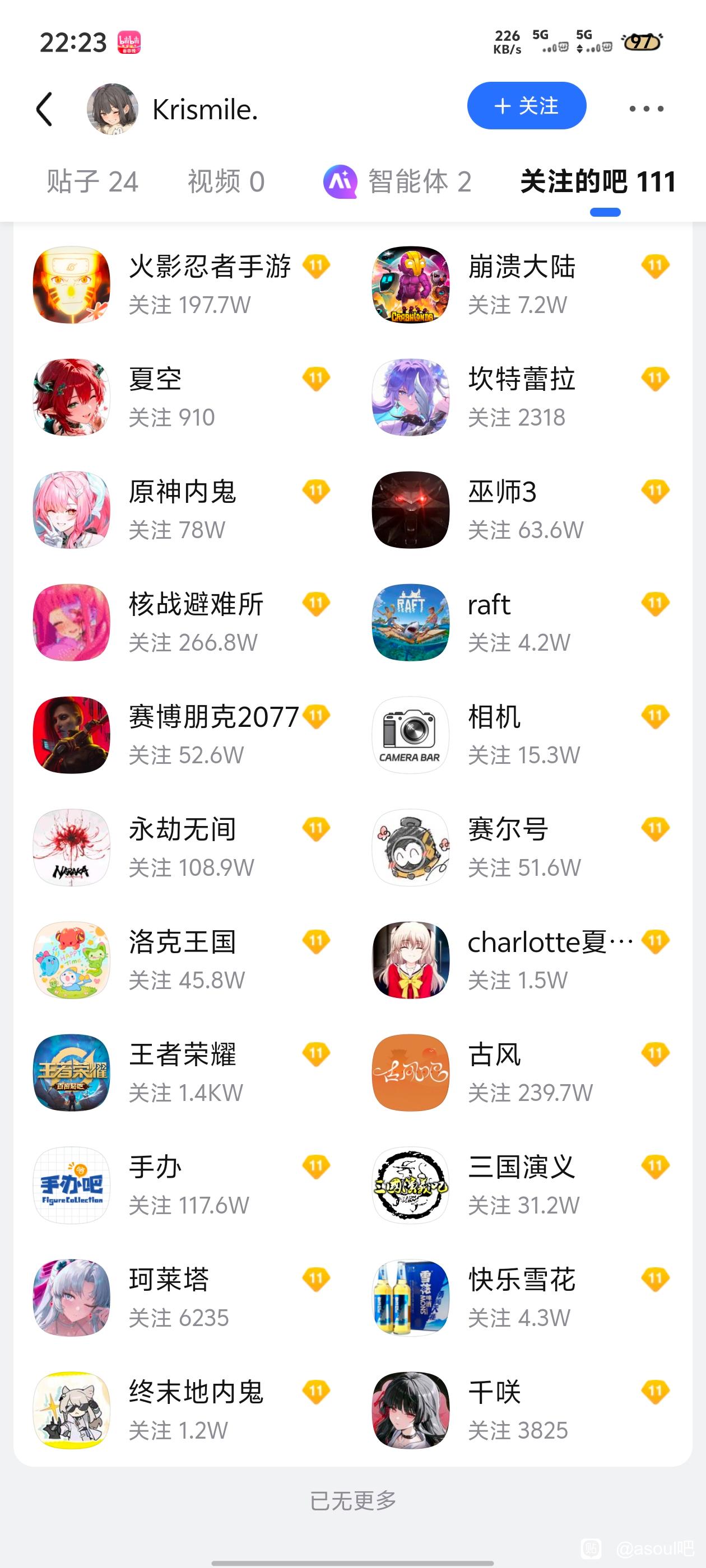Open the 永劫无间 bar
This screenshot has width=706, height=1568.
(182, 847)
